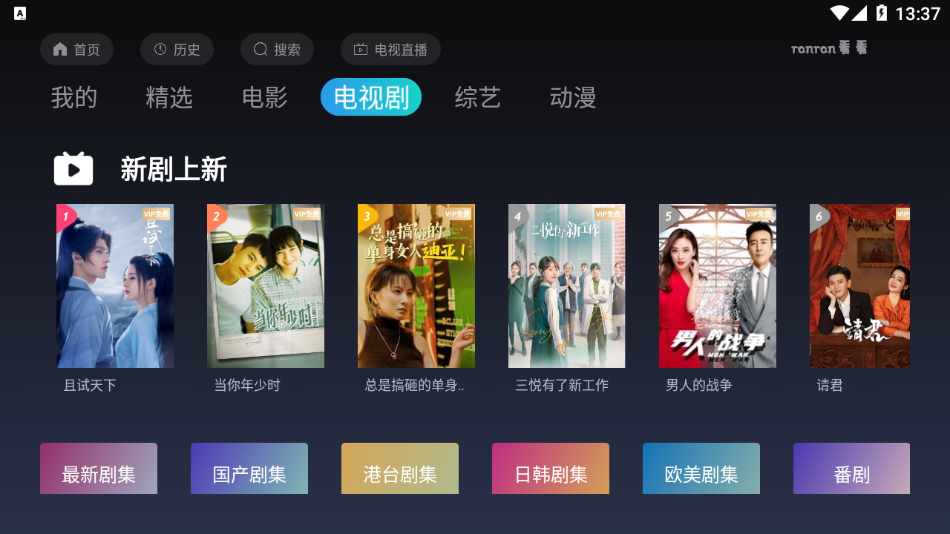
Task: Open the 搜索 search button
Action: tap(277, 49)
